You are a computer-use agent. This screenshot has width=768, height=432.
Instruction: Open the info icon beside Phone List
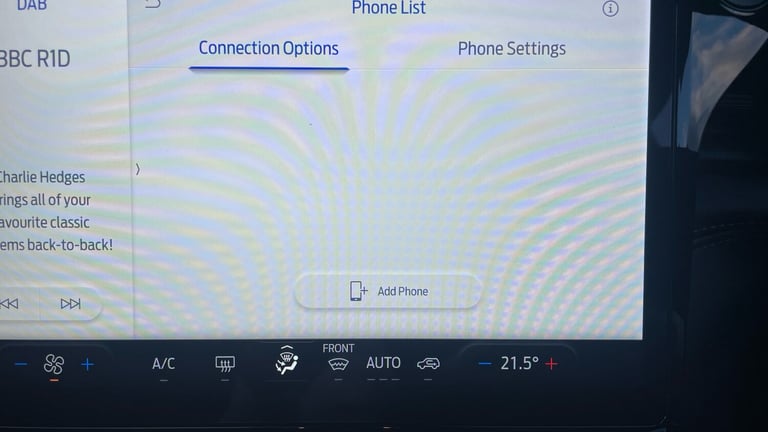tap(610, 9)
